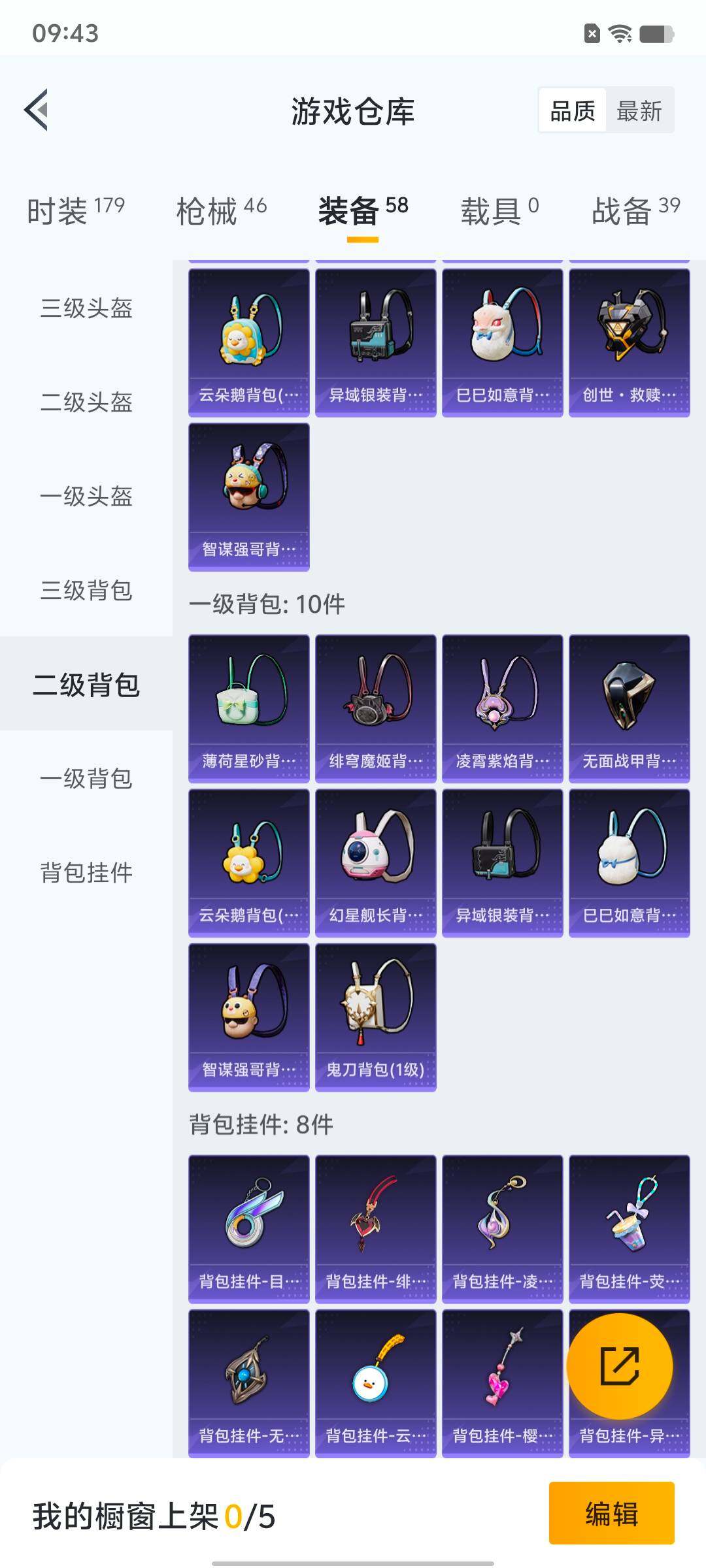706x1568 pixels.
Task: Select 三级头盔 in the sidebar
Action: (x=86, y=308)
